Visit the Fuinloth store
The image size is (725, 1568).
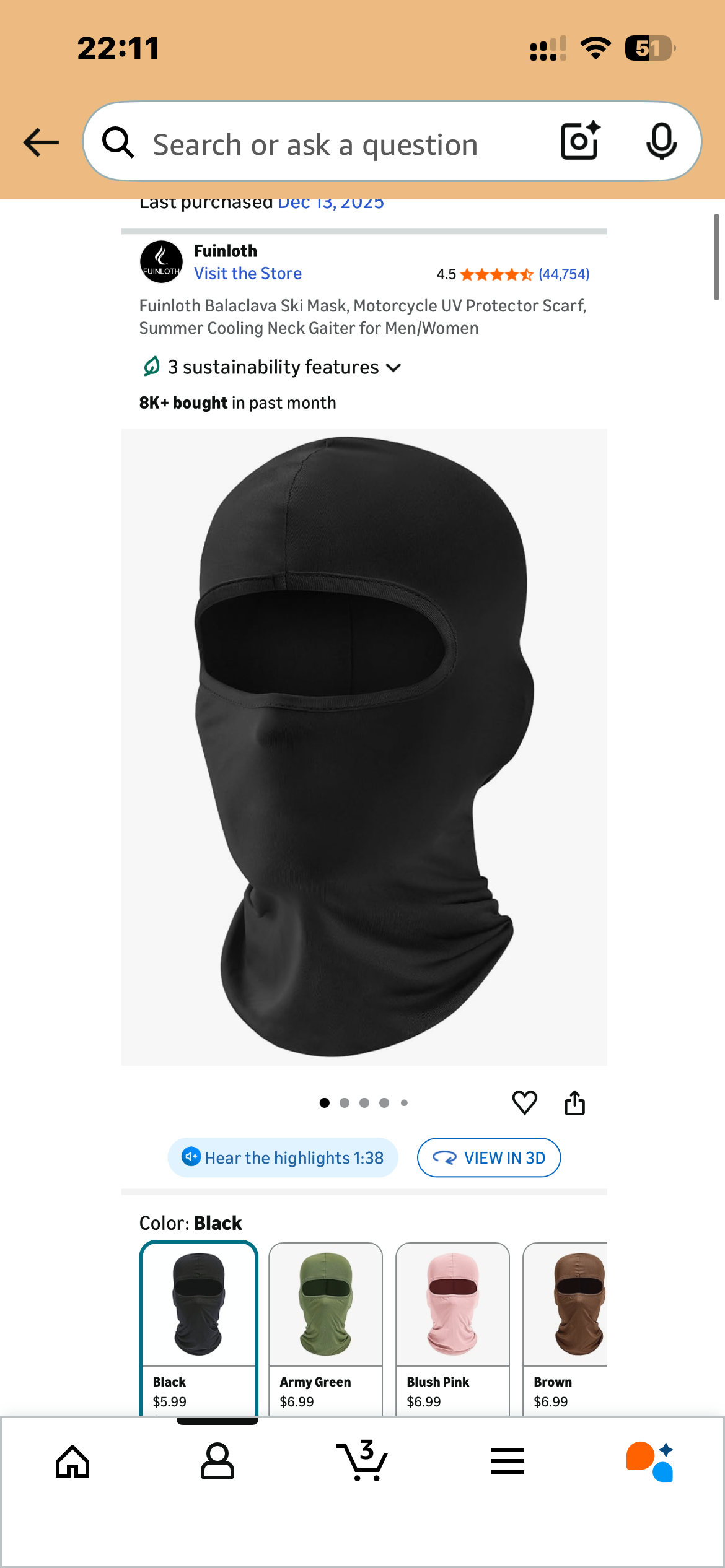click(x=248, y=274)
